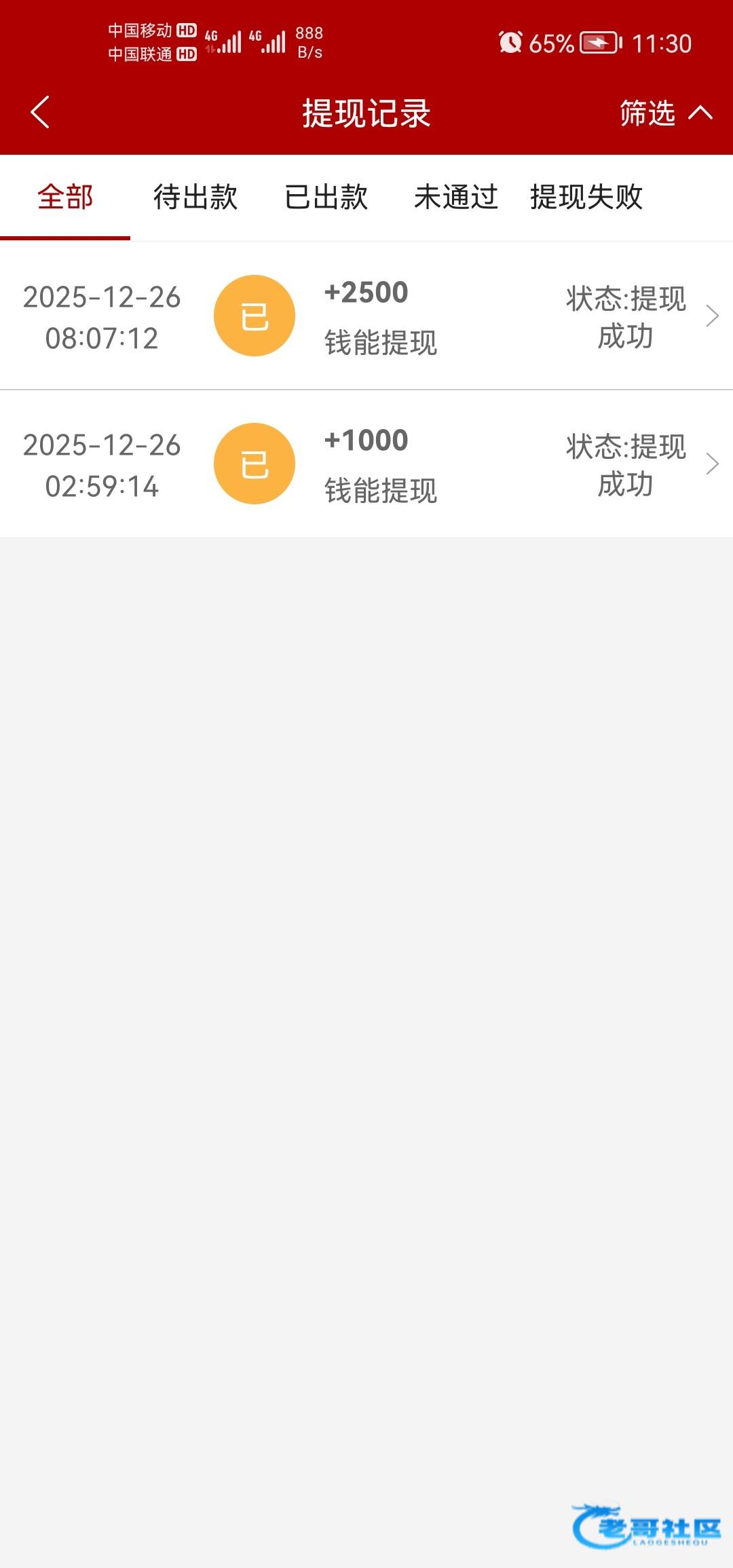Viewport: 733px width, 1568px height.
Task: Show the 未通过 tab
Action: 456,198
